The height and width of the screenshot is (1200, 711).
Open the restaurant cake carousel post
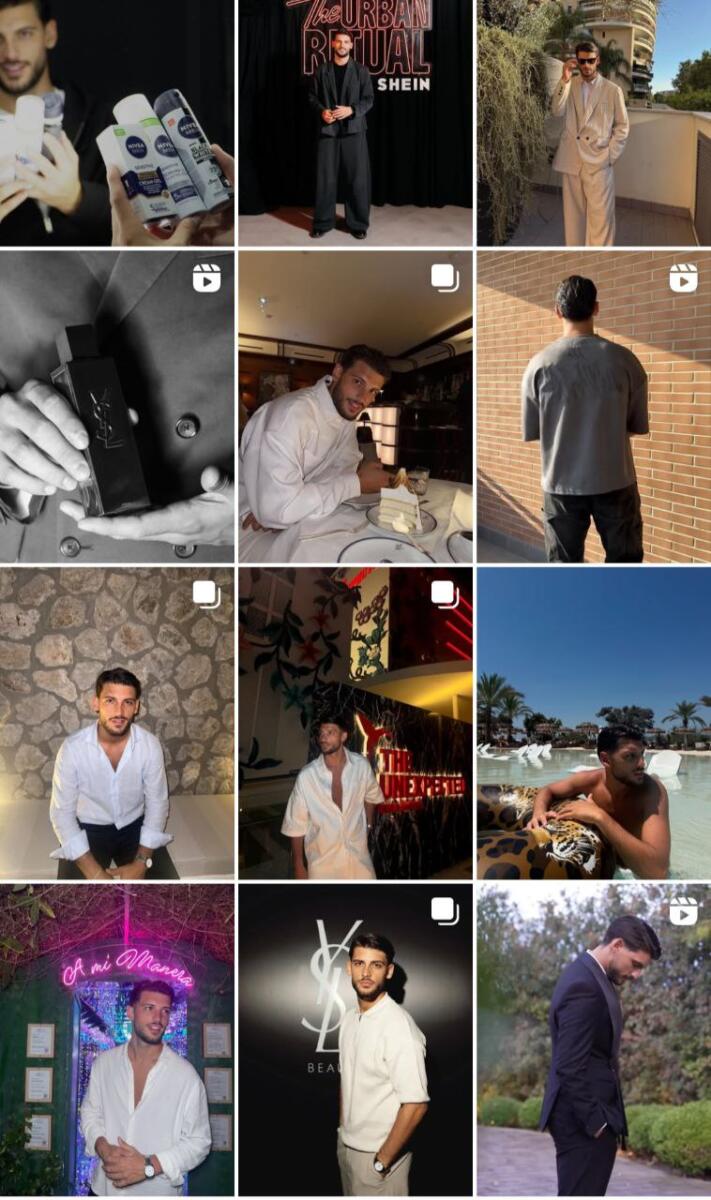(x=355, y=406)
